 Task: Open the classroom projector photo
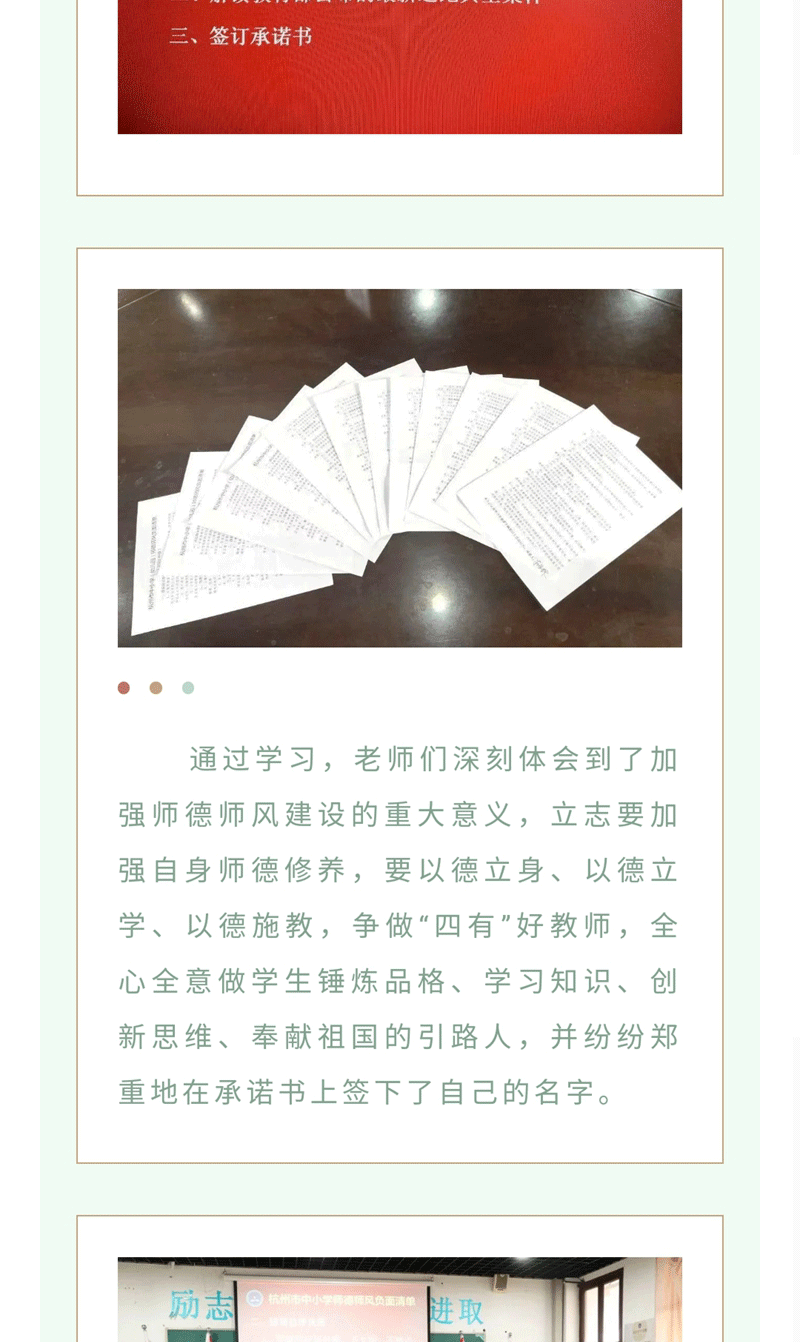[x=400, y=1300]
